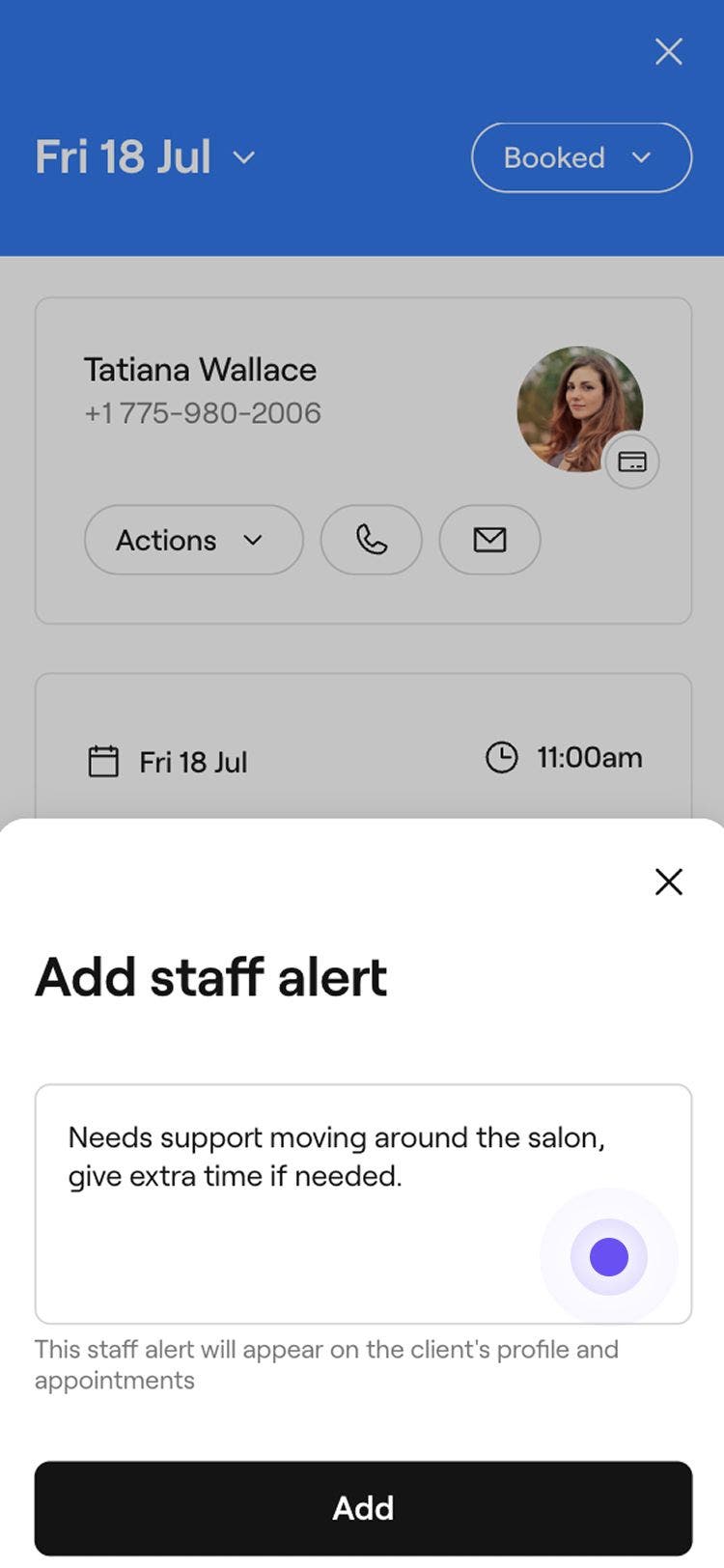724x1568 pixels.
Task: Expand the Booked status dropdown
Action: pyautogui.click(x=580, y=157)
